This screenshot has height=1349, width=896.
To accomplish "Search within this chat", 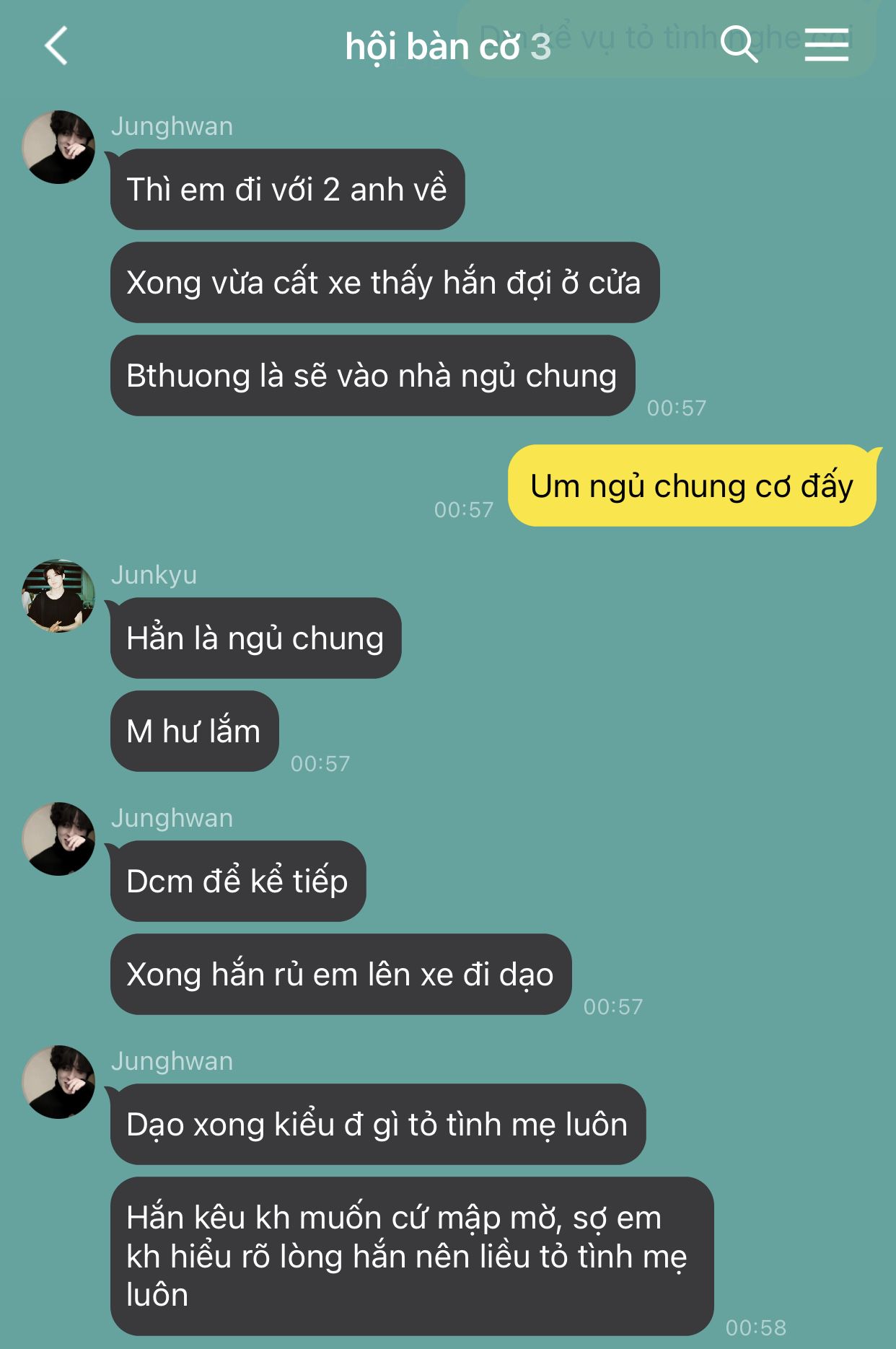I will (739, 45).
